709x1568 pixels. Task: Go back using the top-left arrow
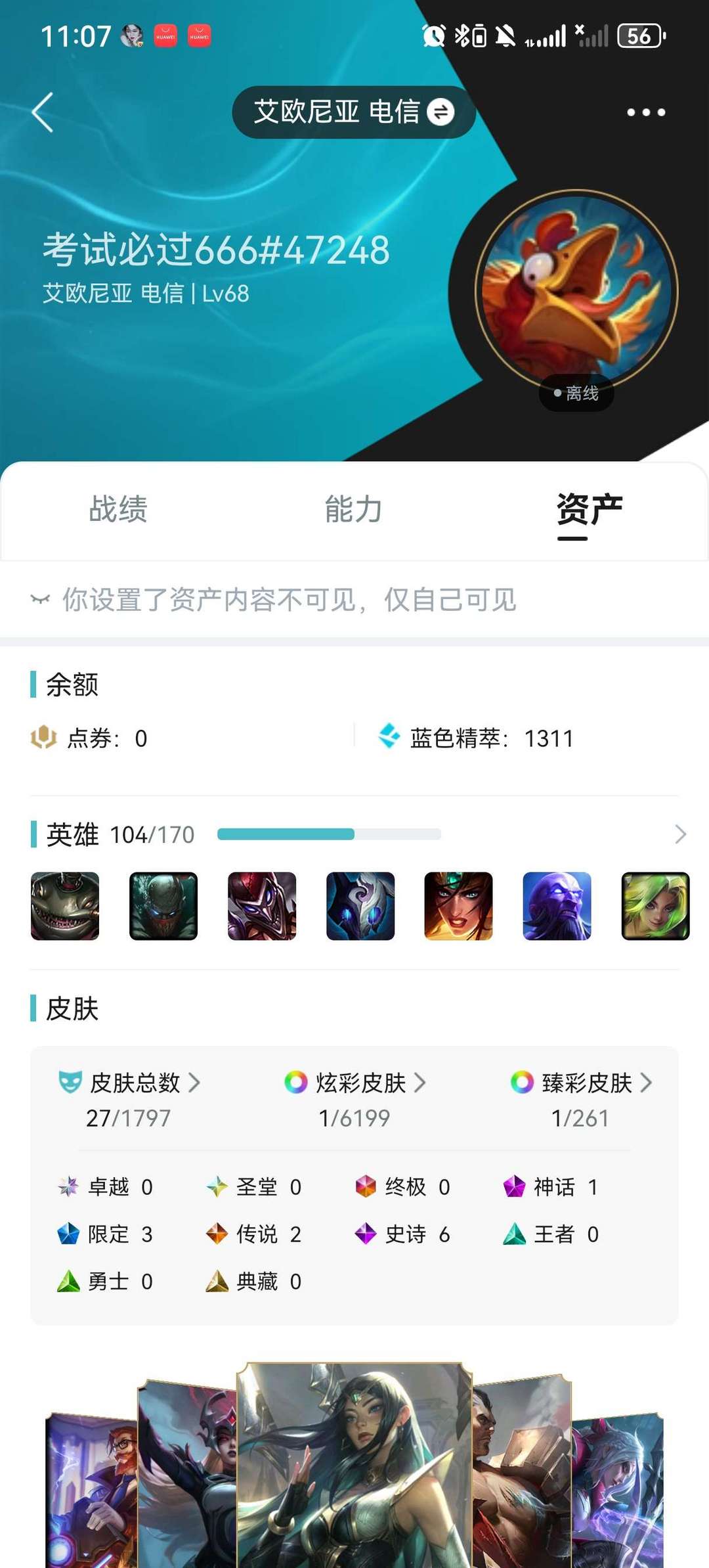click(x=43, y=112)
